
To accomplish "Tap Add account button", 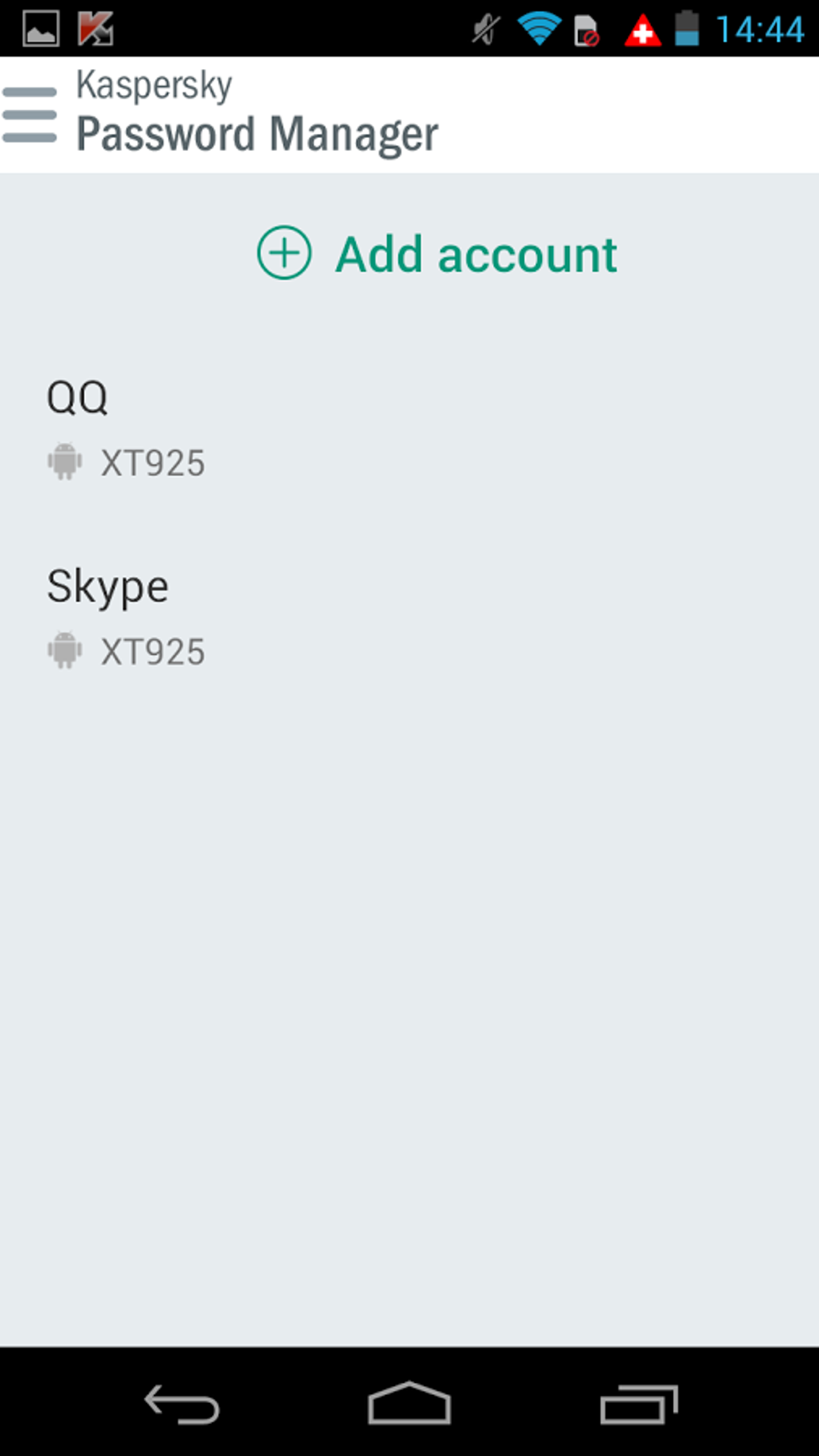I will (437, 254).
